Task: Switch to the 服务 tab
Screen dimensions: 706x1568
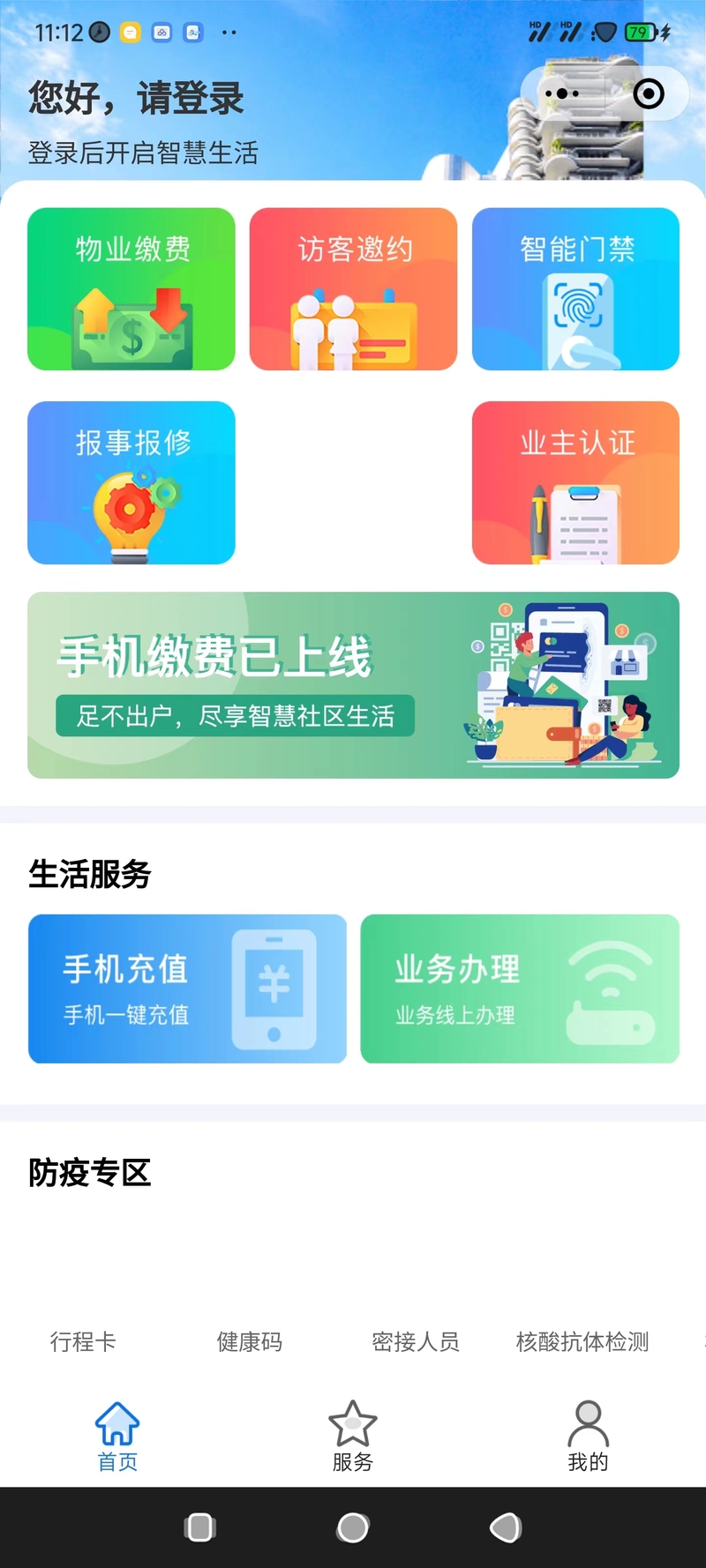Action: coord(353,1437)
